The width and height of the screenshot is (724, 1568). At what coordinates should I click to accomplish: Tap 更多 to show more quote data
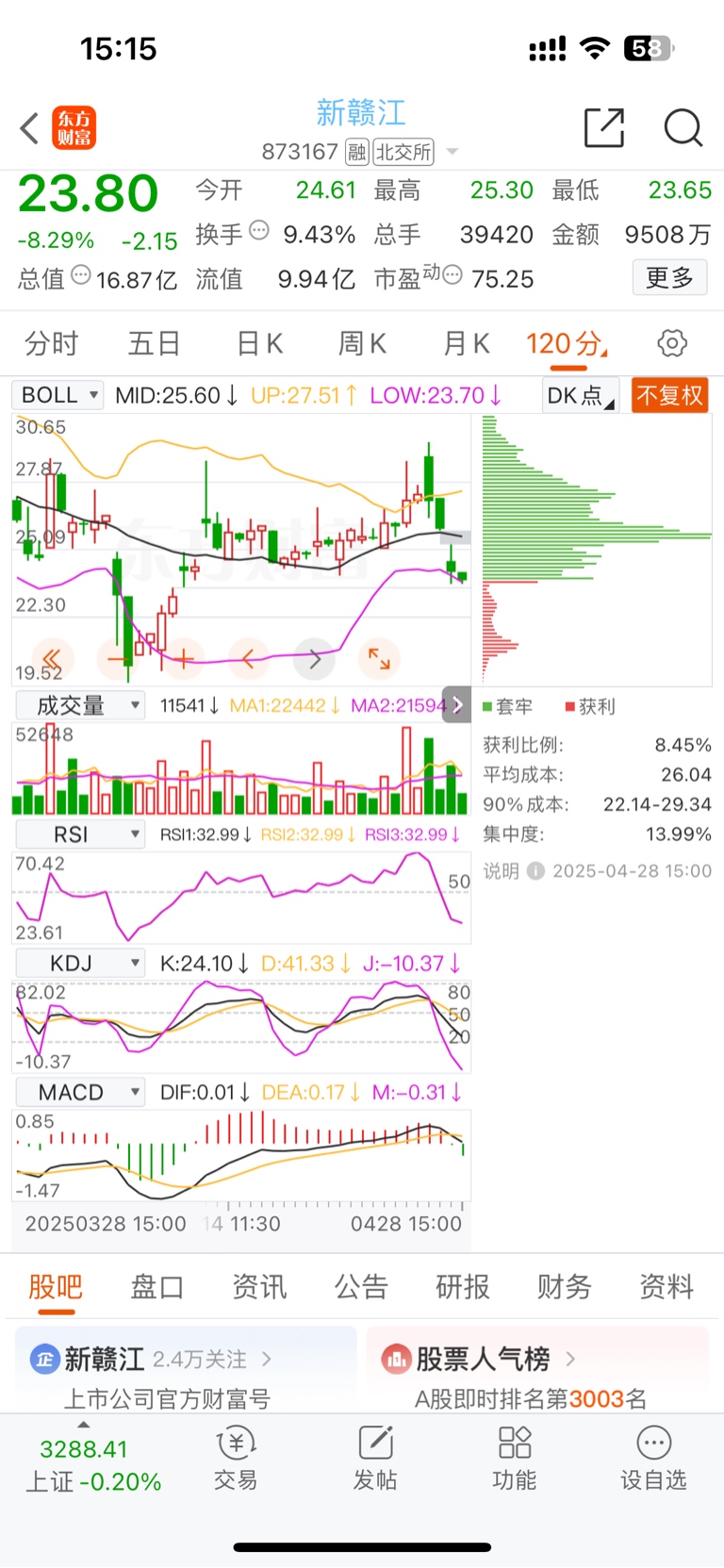tap(669, 277)
